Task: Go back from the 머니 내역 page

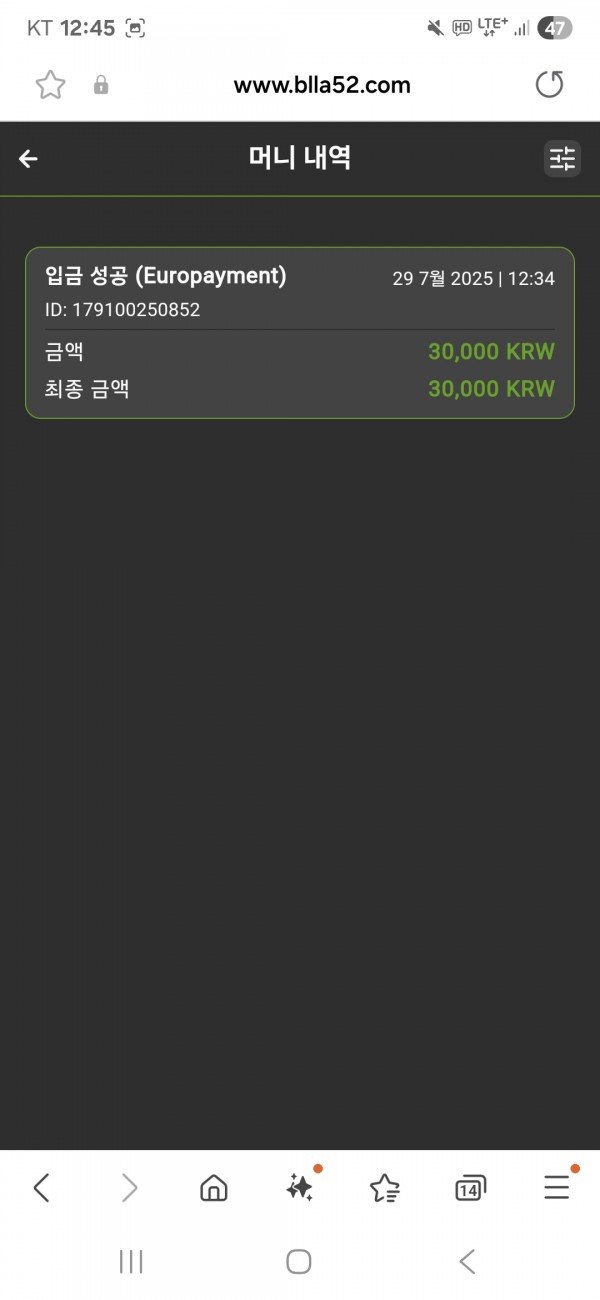Action: [28, 158]
